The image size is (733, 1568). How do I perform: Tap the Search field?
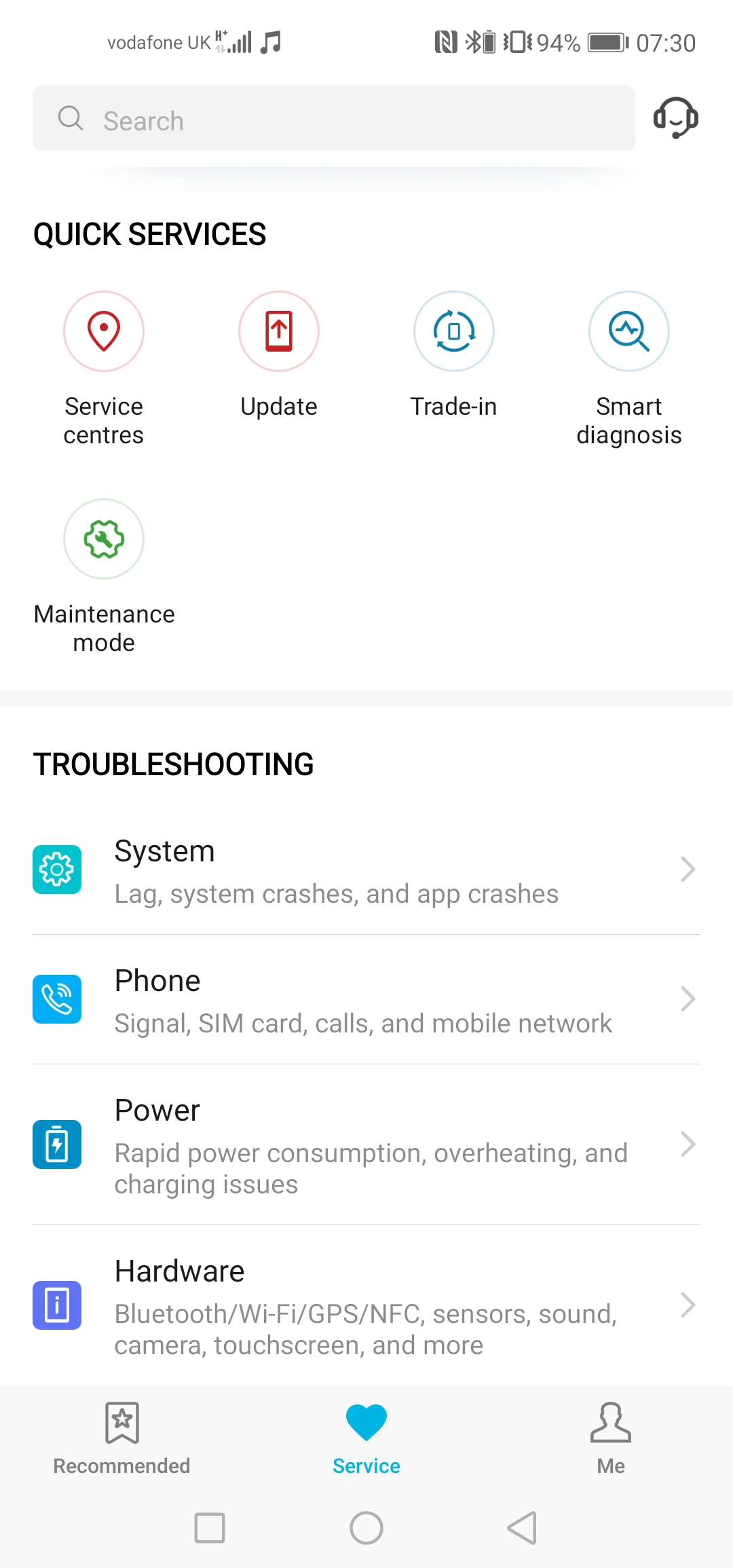pyautogui.click(x=334, y=119)
